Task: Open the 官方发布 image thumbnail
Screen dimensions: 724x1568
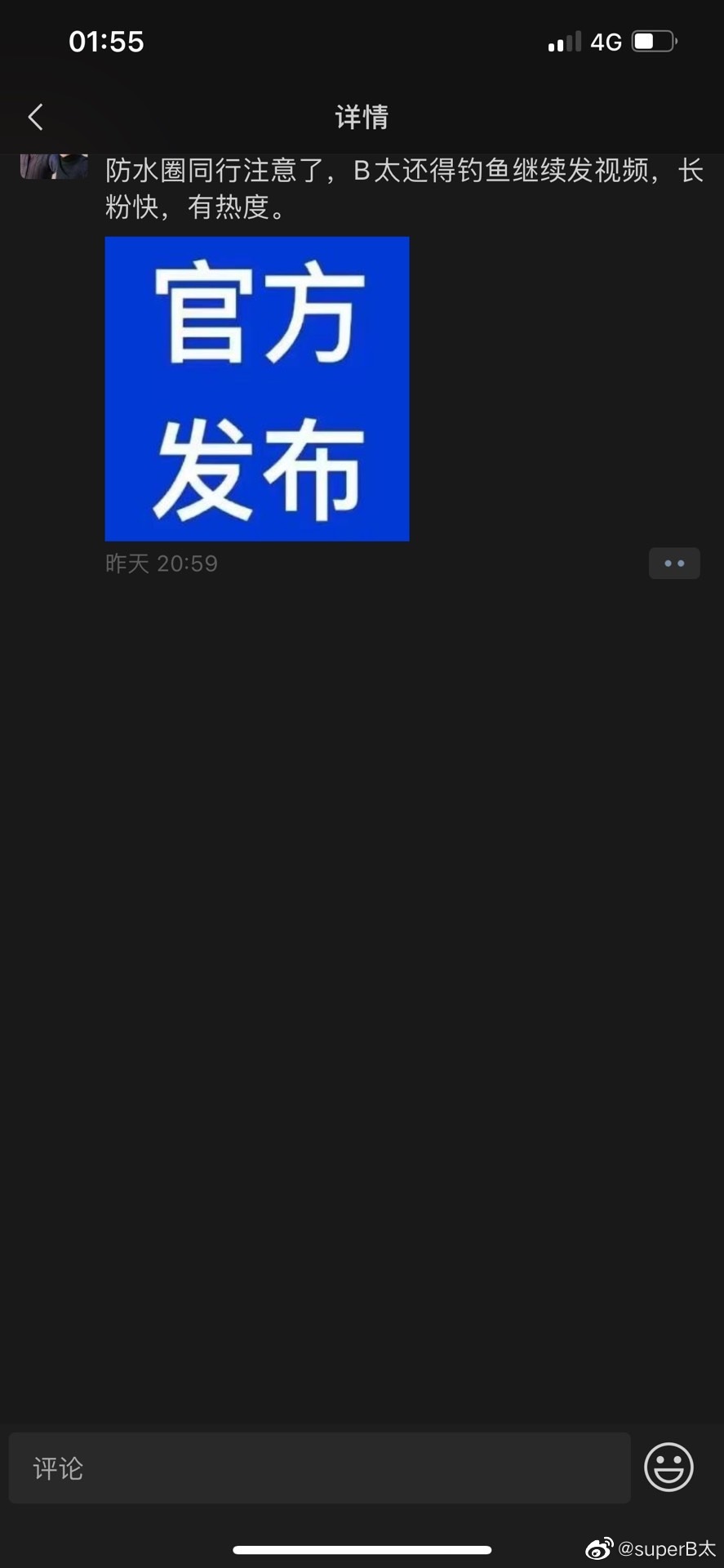Action: click(256, 389)
